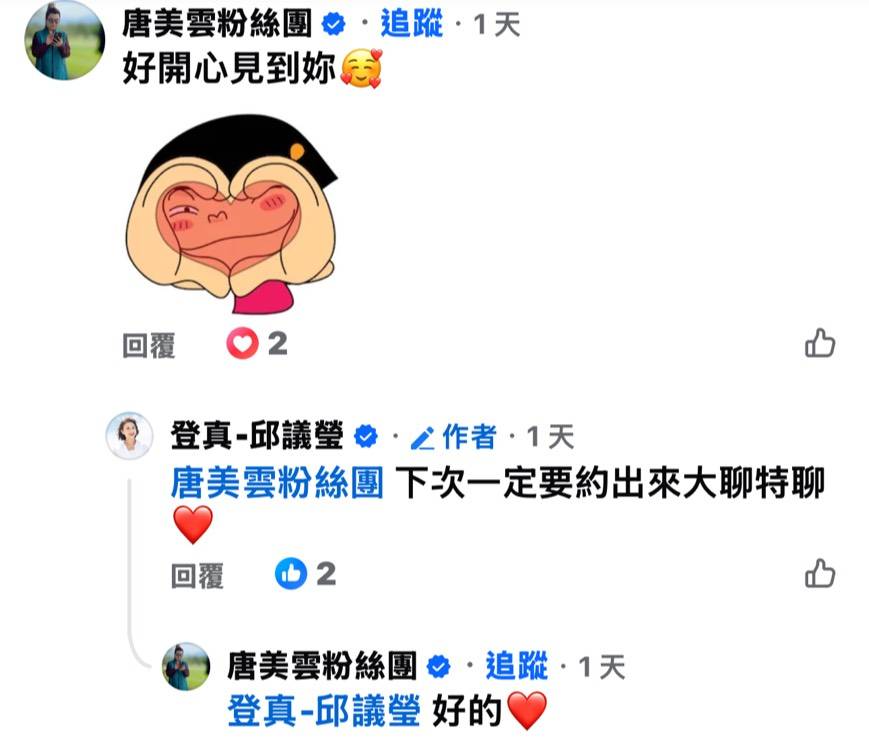Viewport: 869px width, 753px height.
Task: Open the avatar beside the 好開心見到妳 comment
Action: [x=65, y=40]
